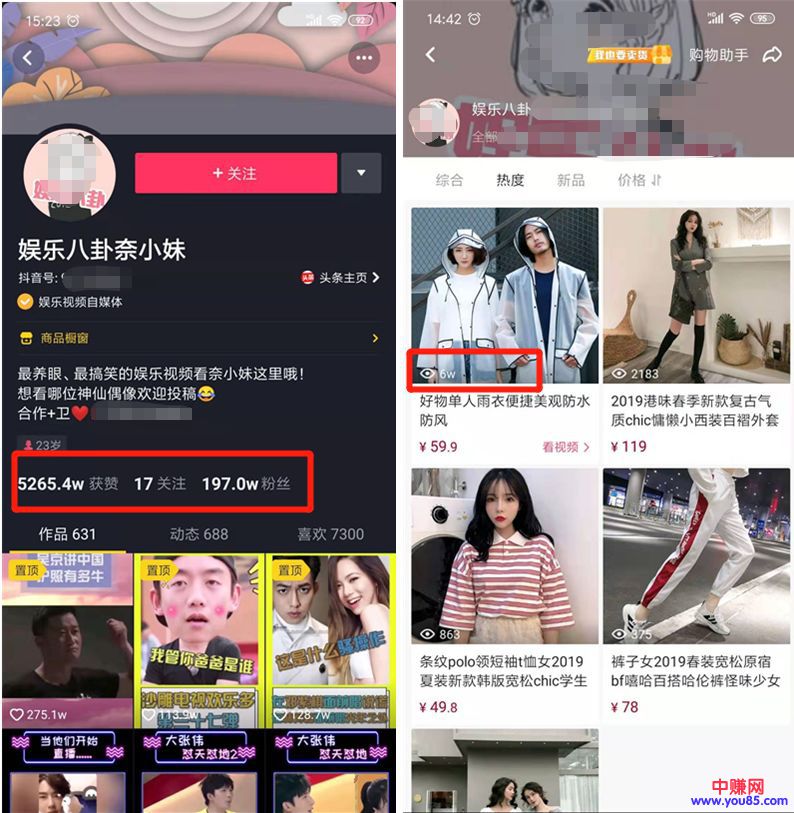Open the pinned video with 128.7w likes
The height and width of the screenshot is (813, 794).
tap(330, 640)
